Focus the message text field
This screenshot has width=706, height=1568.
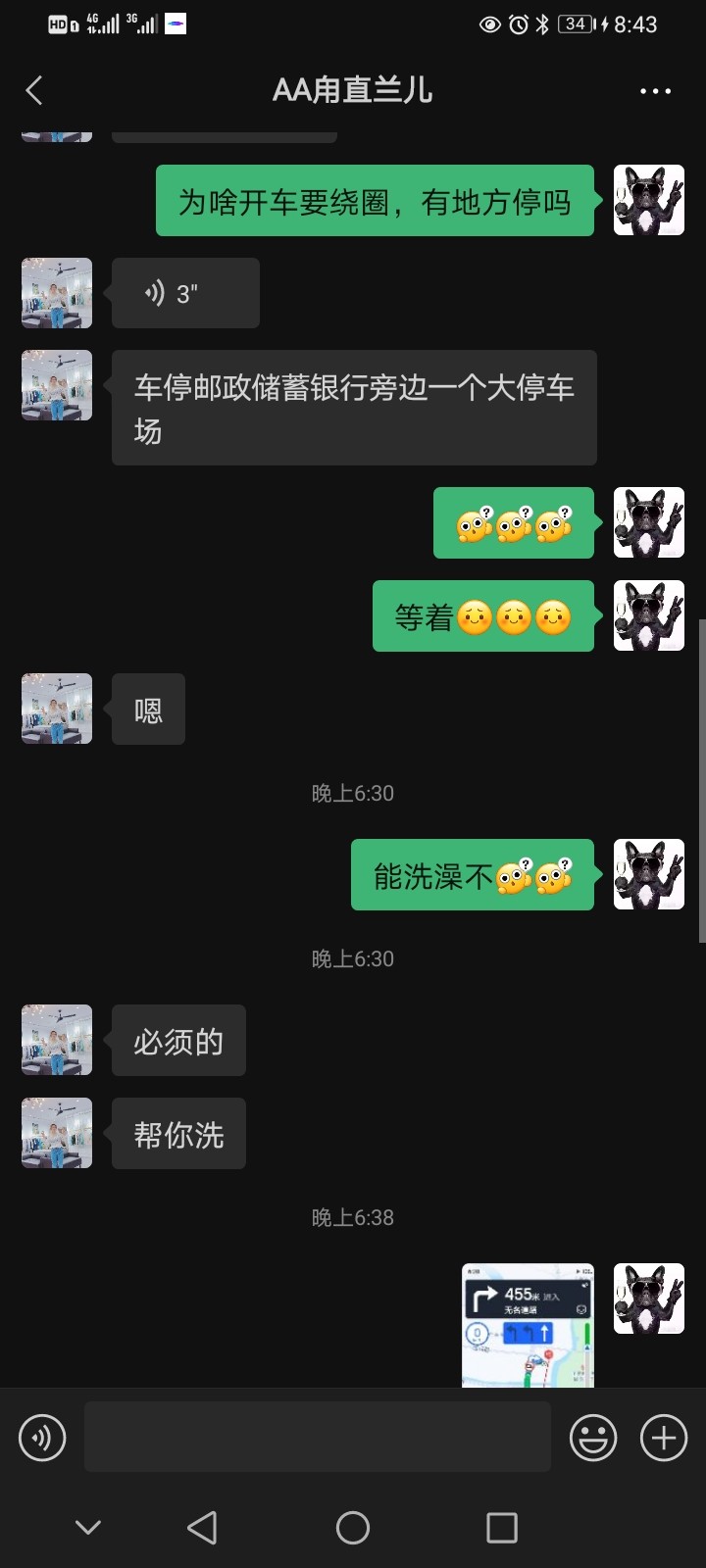point(317,1437)
